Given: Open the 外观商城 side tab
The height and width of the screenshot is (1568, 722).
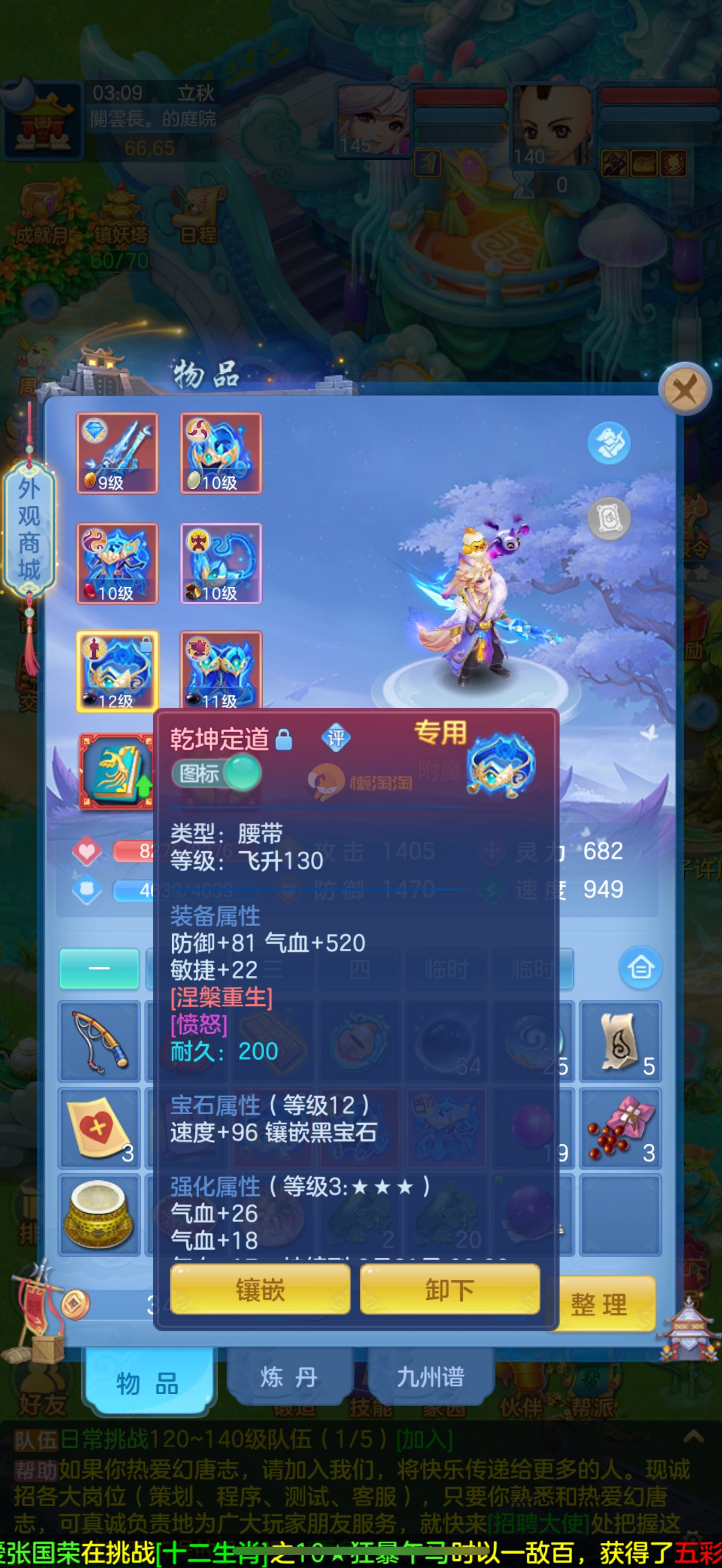Looking at the screenshot, I should [x=29, y=528].
